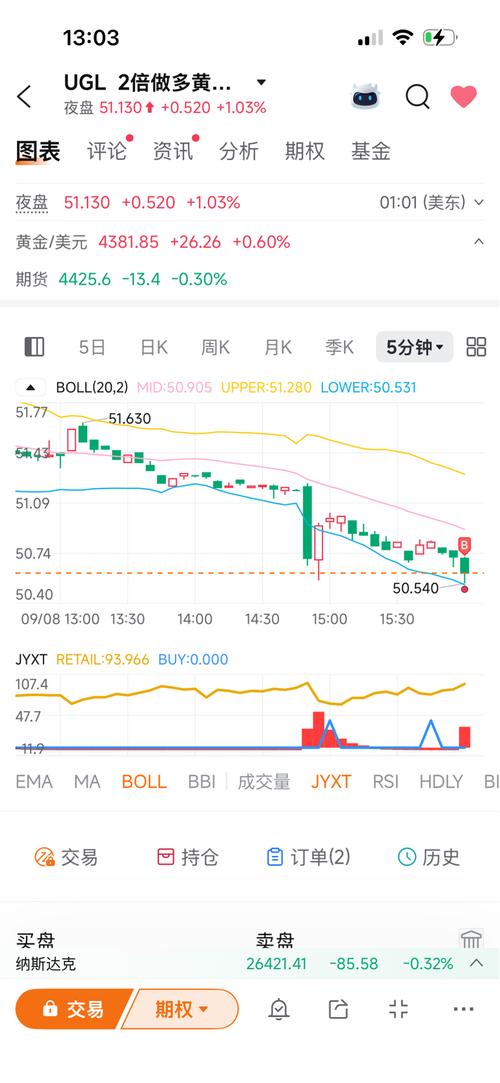Select the RSI indicator
The height and width of the screenshot is (1083, 500).
click(385, 781)
